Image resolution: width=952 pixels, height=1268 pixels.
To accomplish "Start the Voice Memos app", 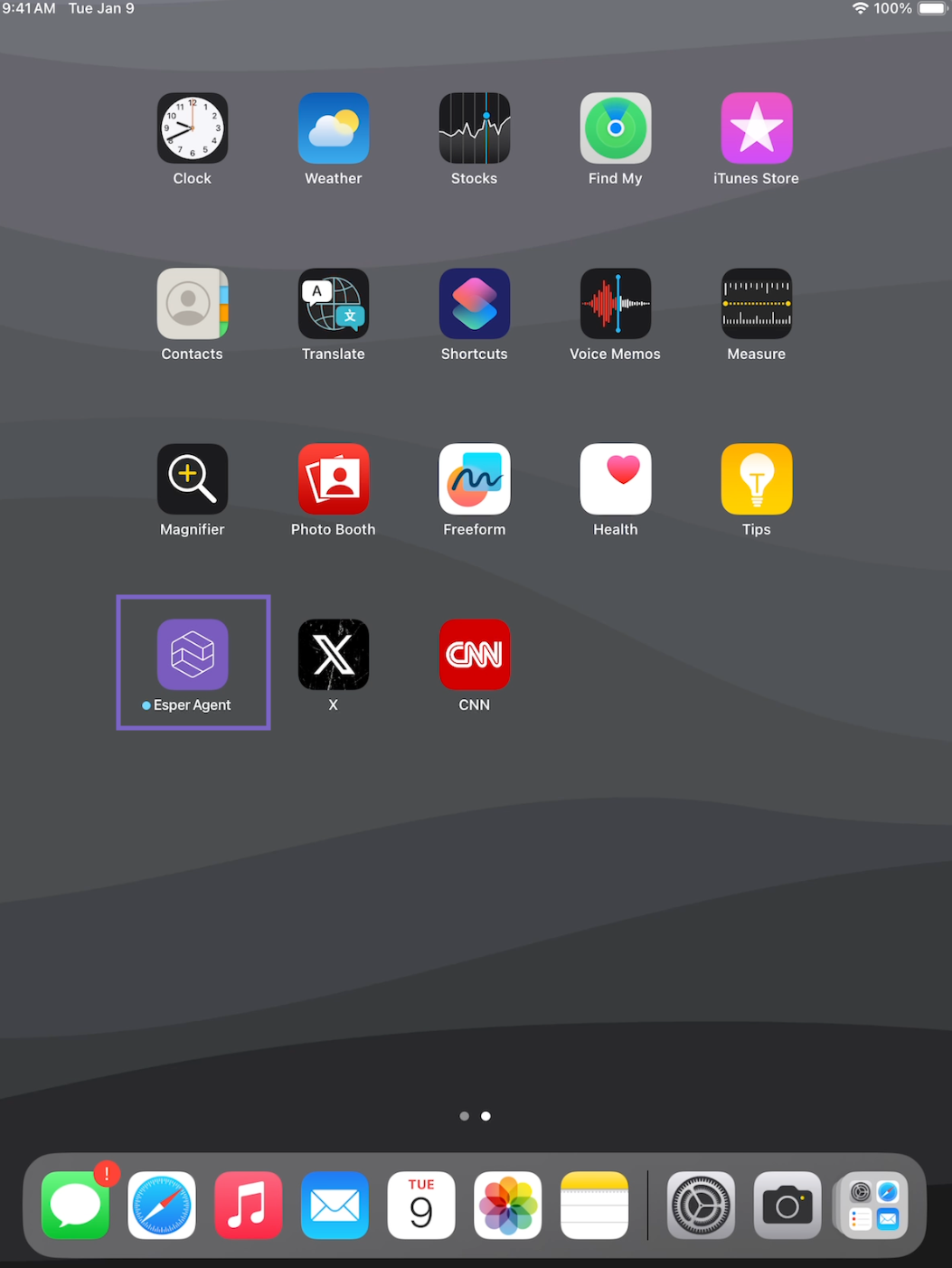I will (x=615, y=304).
